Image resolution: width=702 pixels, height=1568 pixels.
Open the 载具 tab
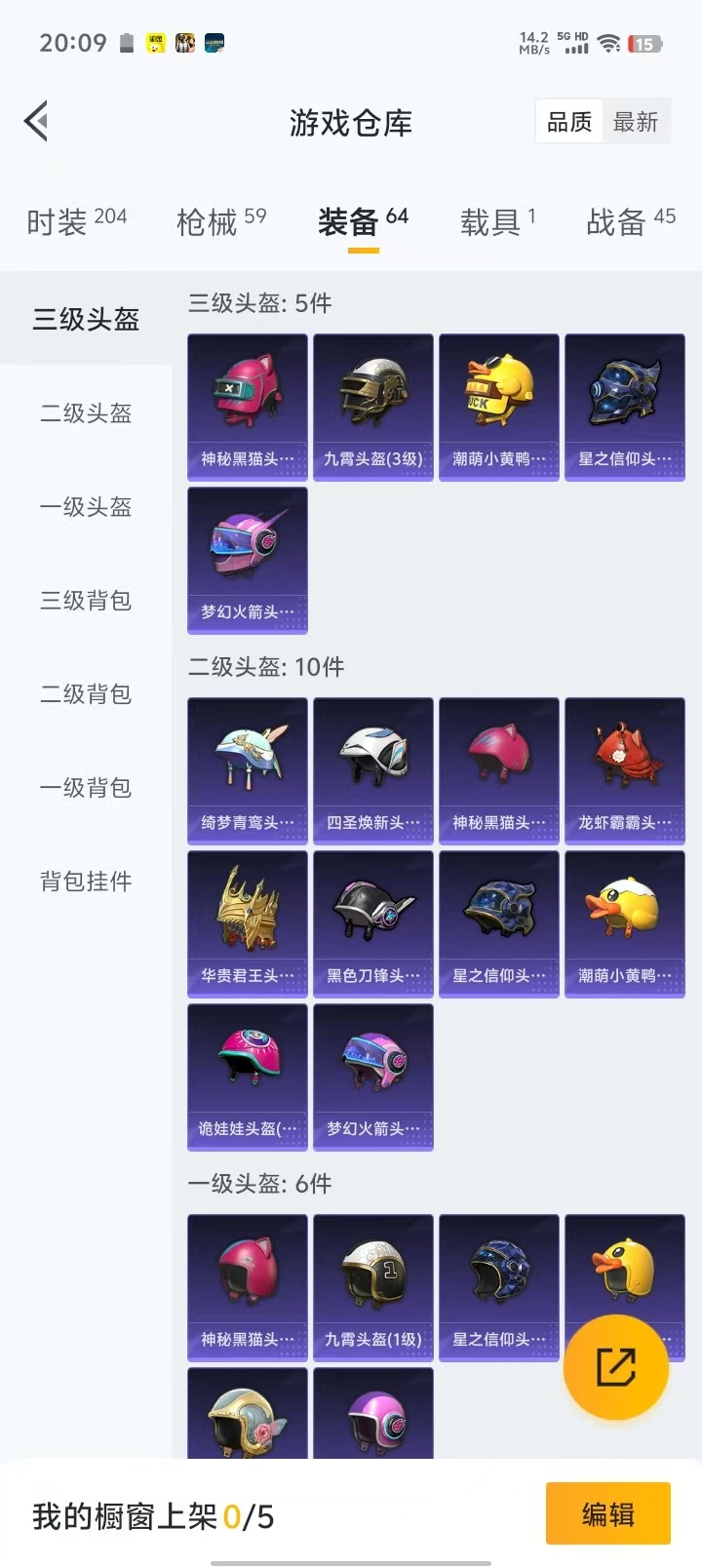(497, 222)
